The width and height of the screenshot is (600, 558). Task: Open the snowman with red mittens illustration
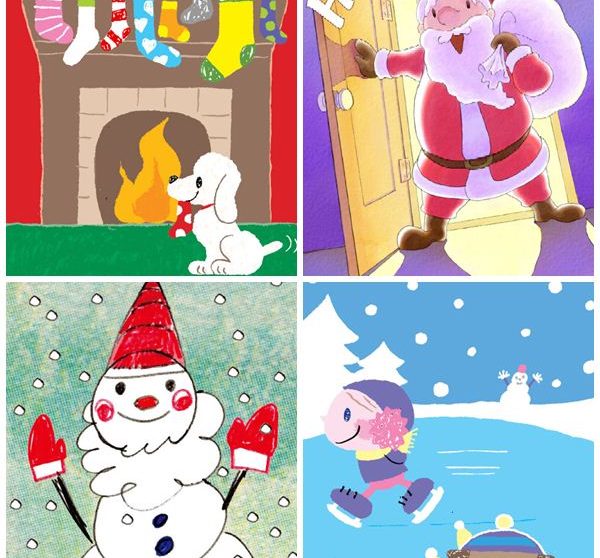[x=151, y=420]
